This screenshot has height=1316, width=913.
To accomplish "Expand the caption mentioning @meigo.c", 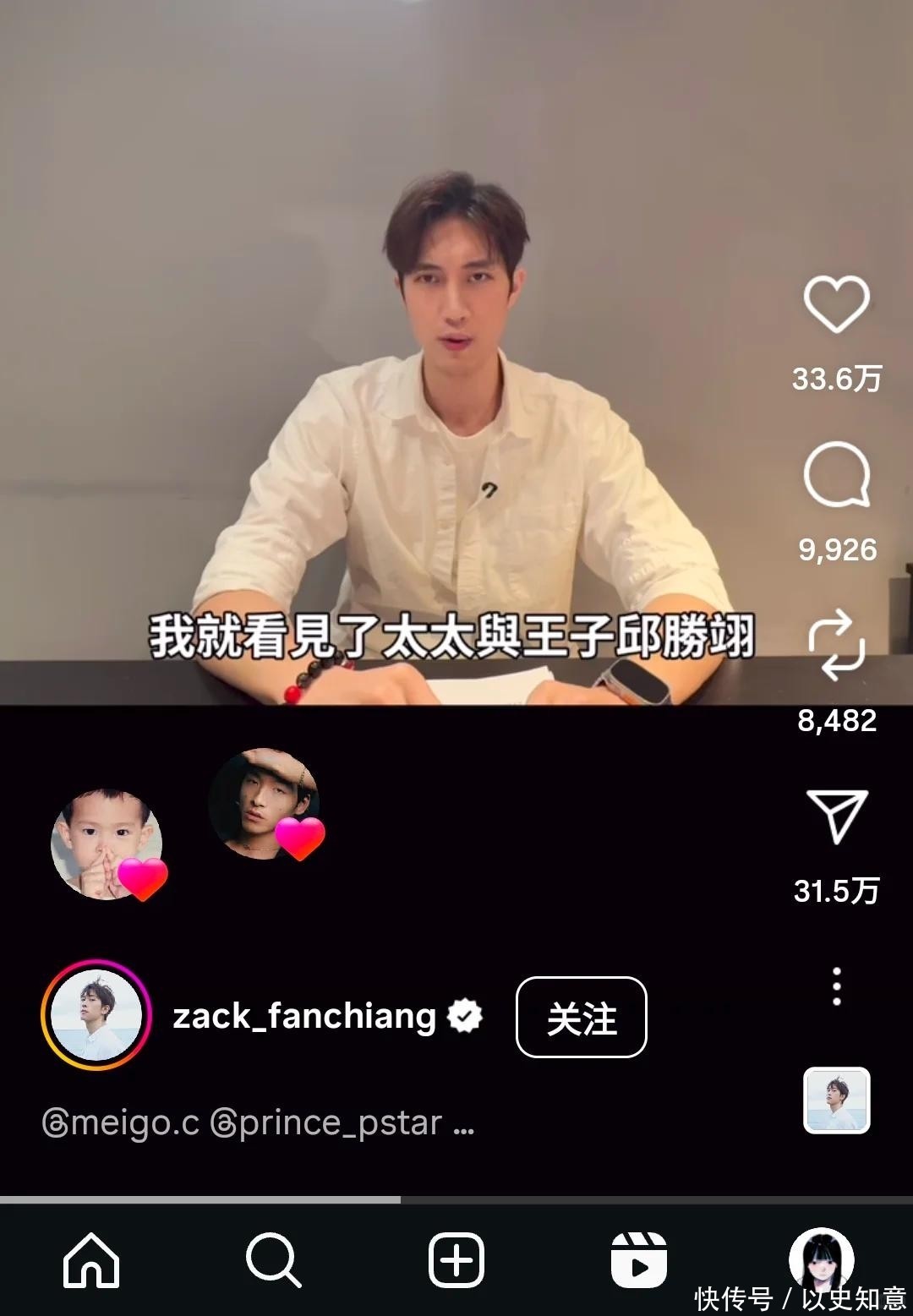I will 462,1125.
